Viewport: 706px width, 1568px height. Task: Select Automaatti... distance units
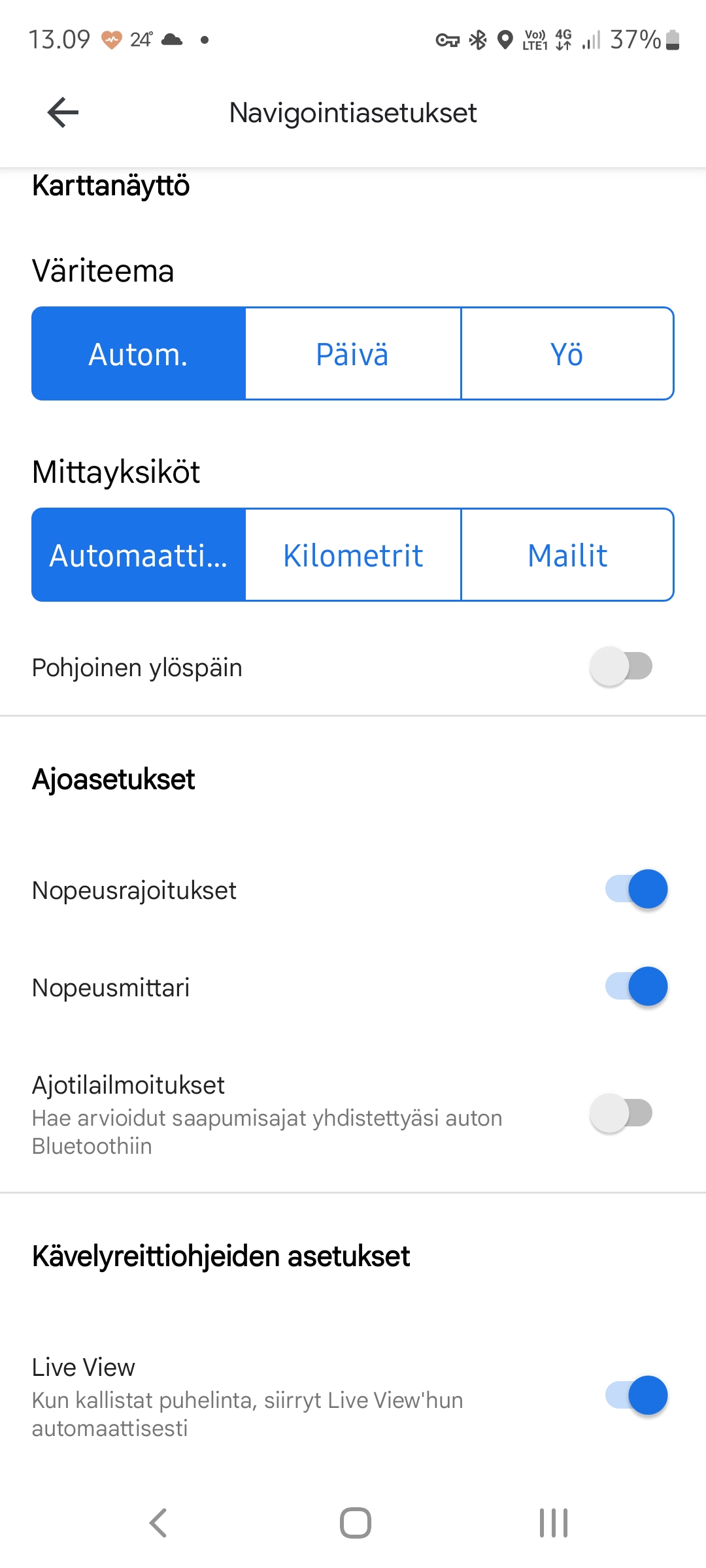point(139,555)
